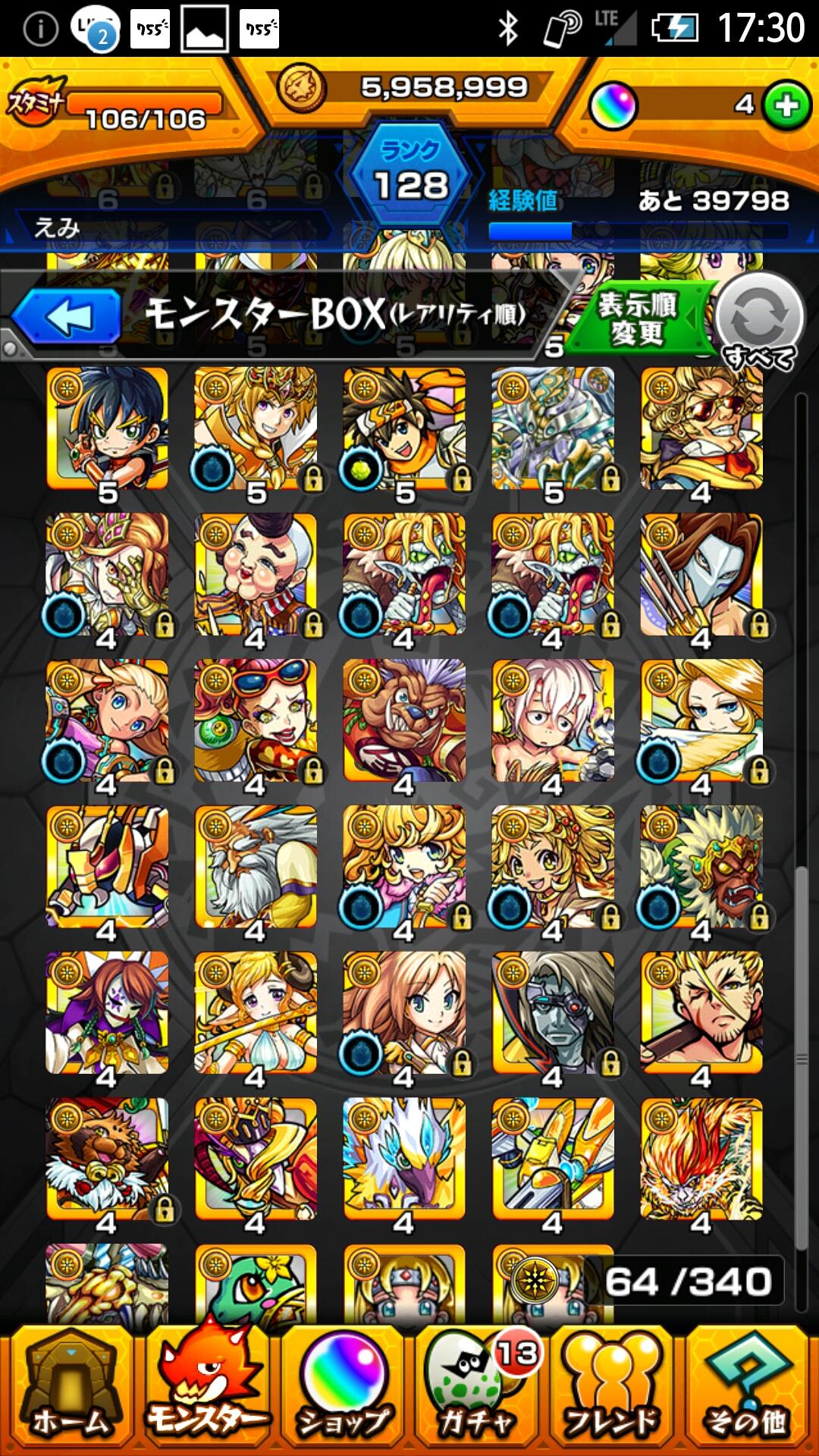The image size is (819, 1456).
Task: Select the red-haired woman with goggles
Action: click(x=256, y=720)
